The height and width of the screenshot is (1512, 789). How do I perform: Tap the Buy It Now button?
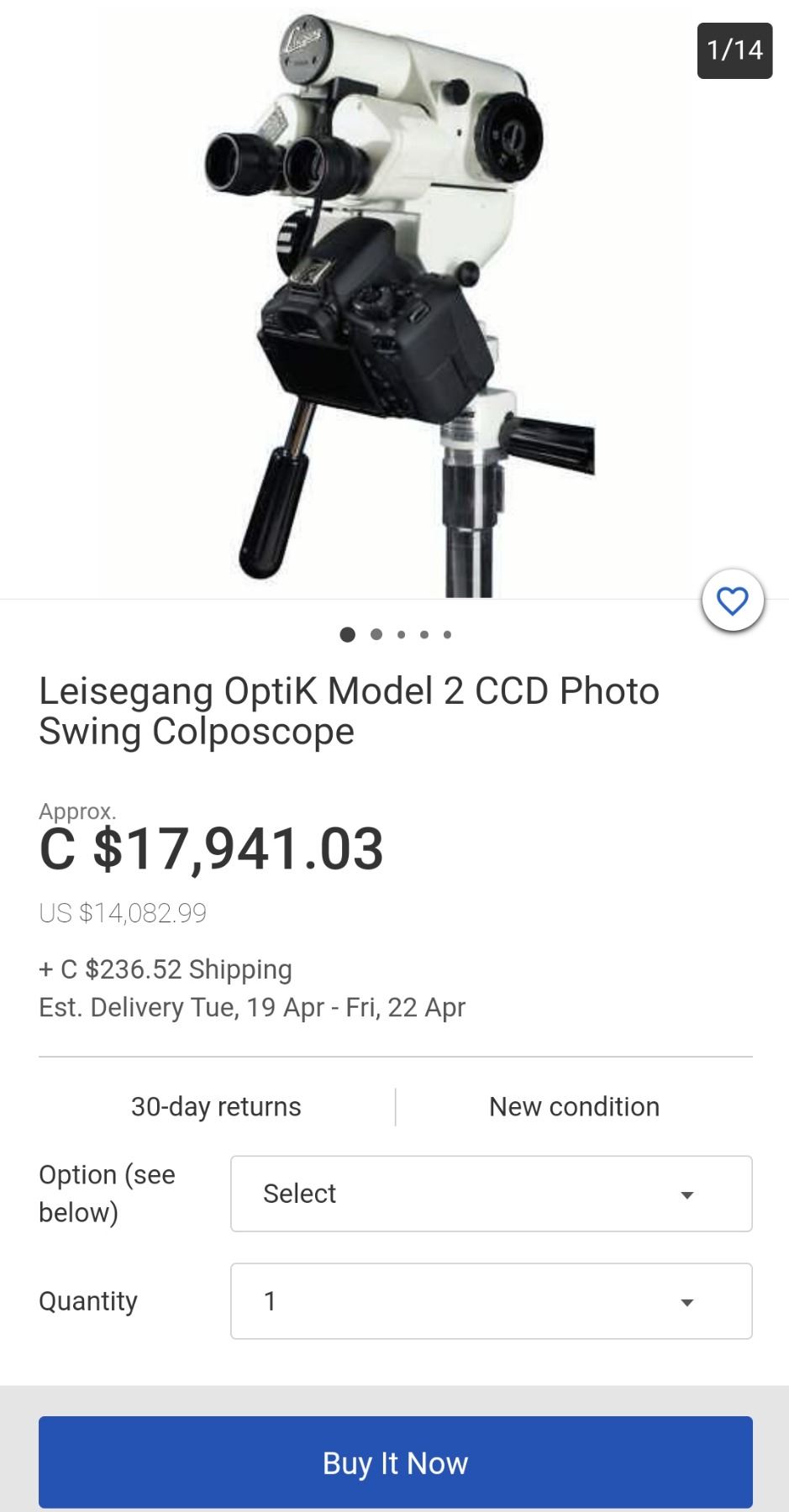click(x=395, y=1462)
